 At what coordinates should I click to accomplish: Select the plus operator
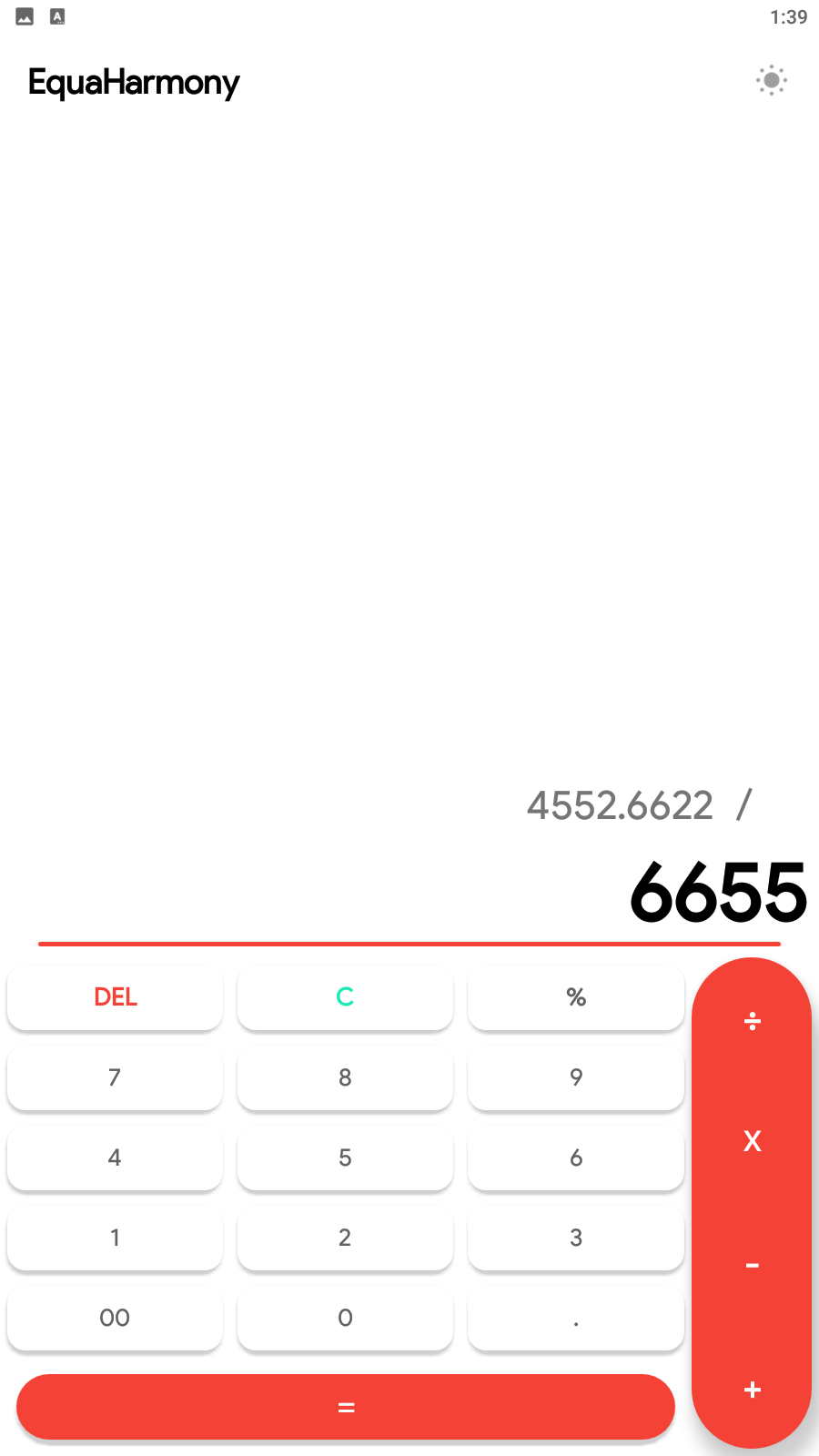[x=752, y=1390]
